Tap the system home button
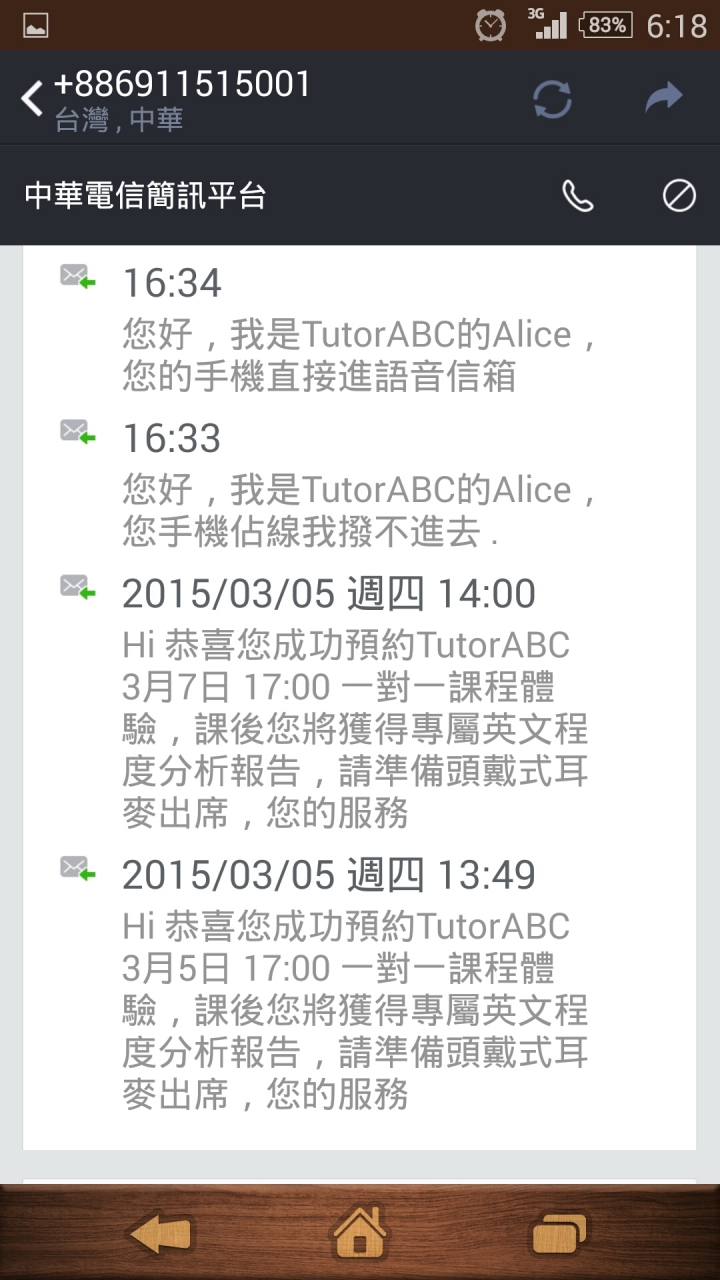720x1280 pixels. tap(359, 1234)
